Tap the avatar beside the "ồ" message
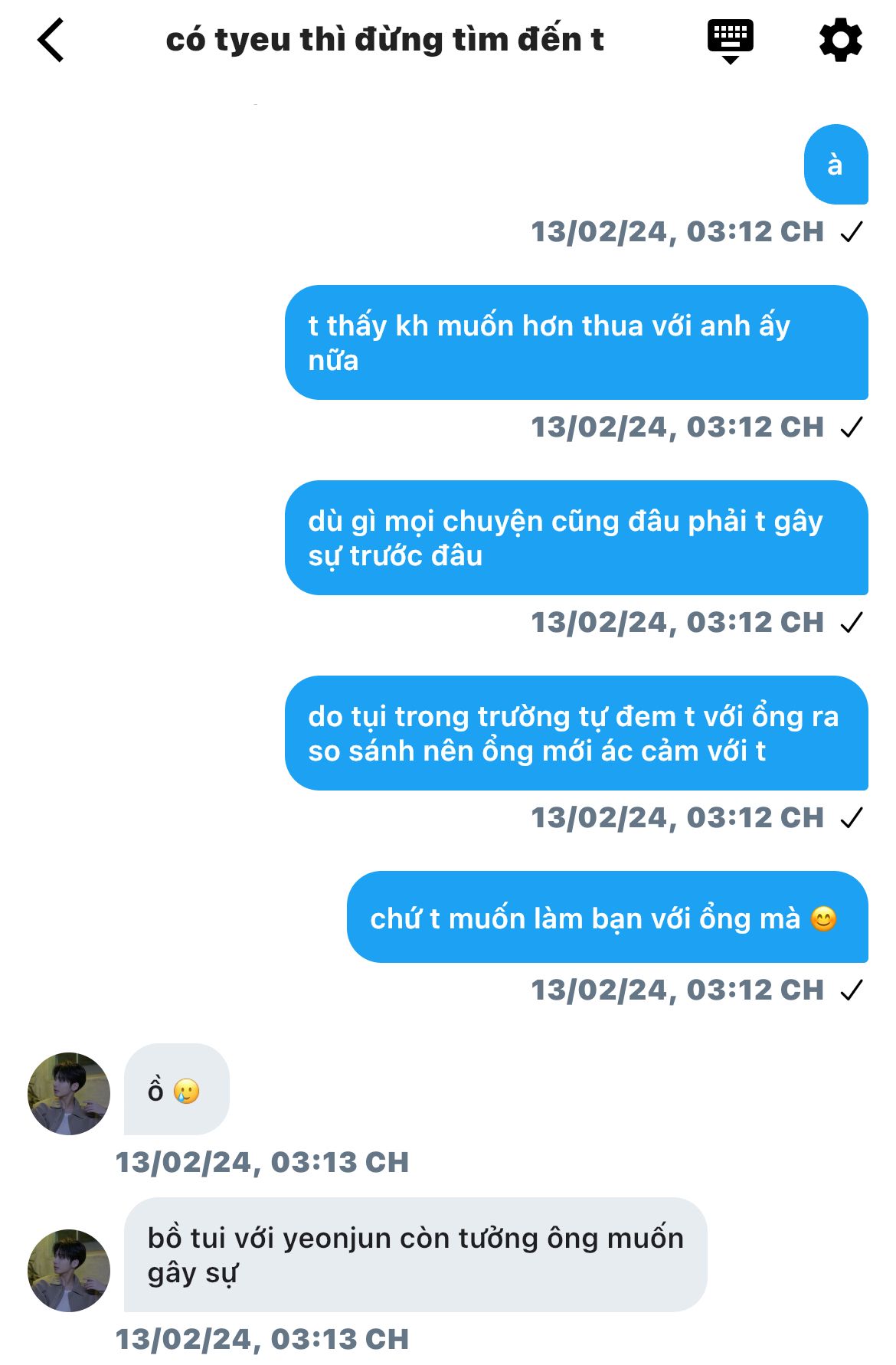 click(69, 1093)
